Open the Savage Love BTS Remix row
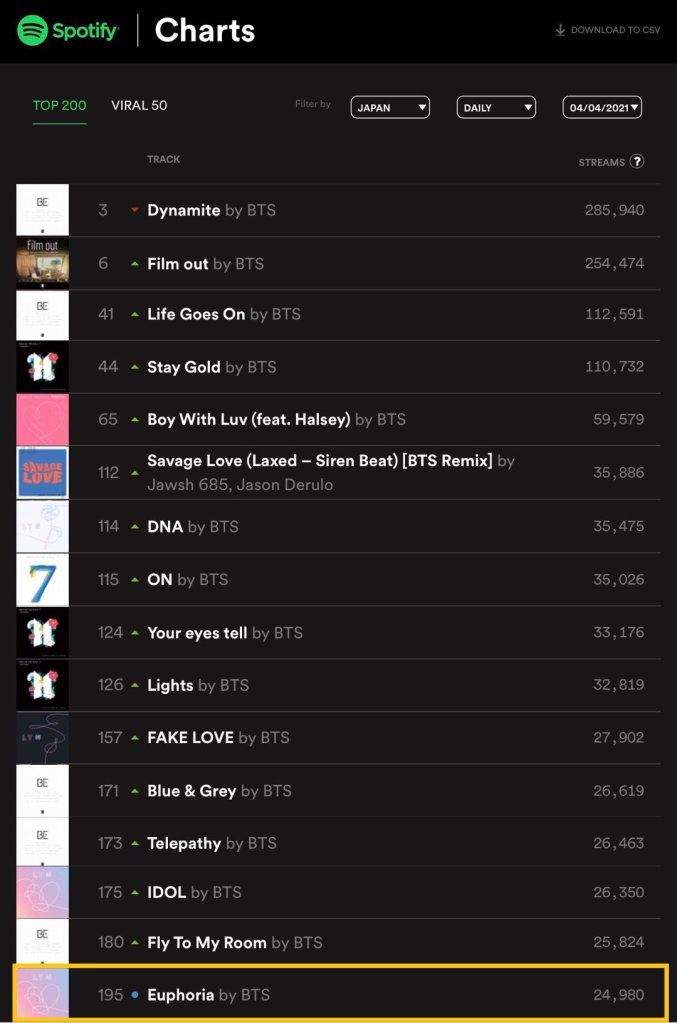This screenshot has height=1023, width=677. tap(320, 461)
